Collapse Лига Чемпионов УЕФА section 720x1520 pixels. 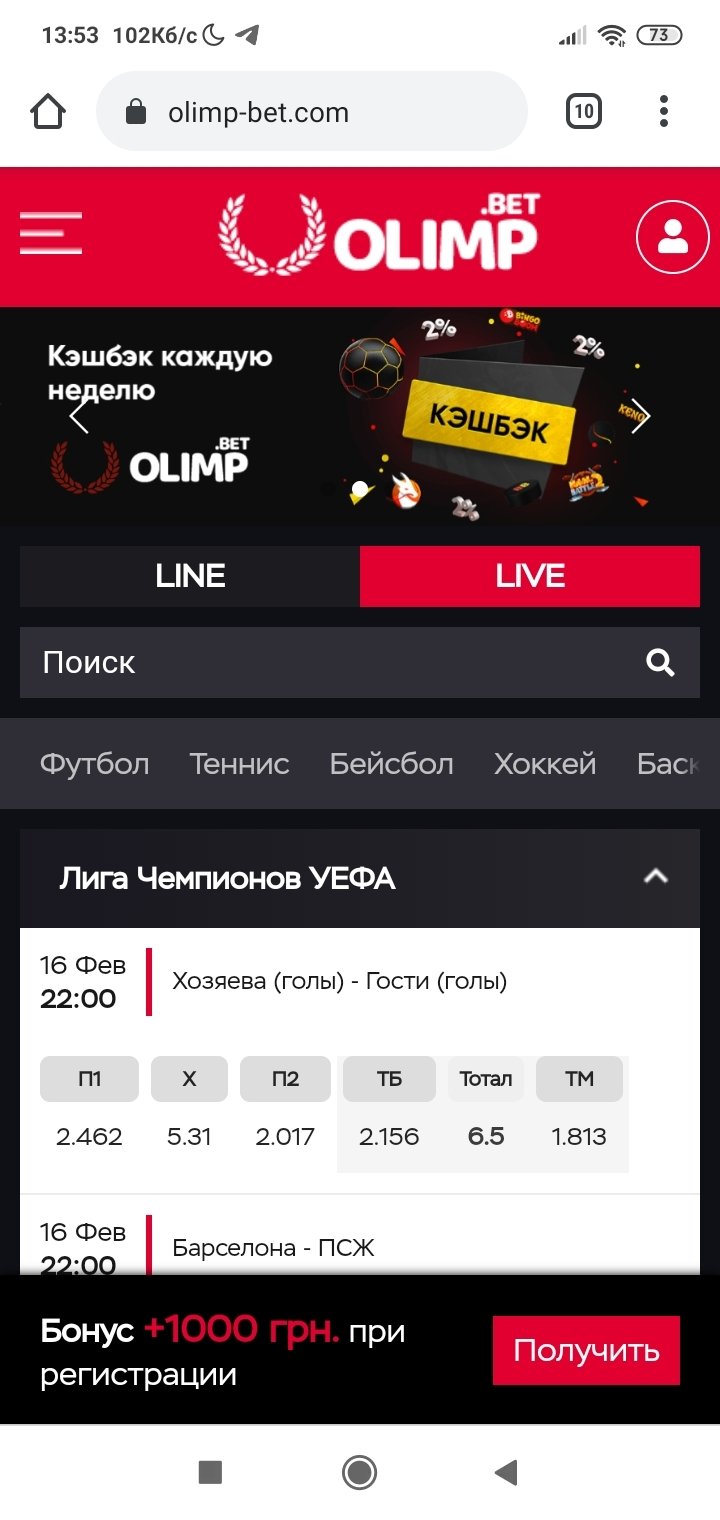(656, 878)
